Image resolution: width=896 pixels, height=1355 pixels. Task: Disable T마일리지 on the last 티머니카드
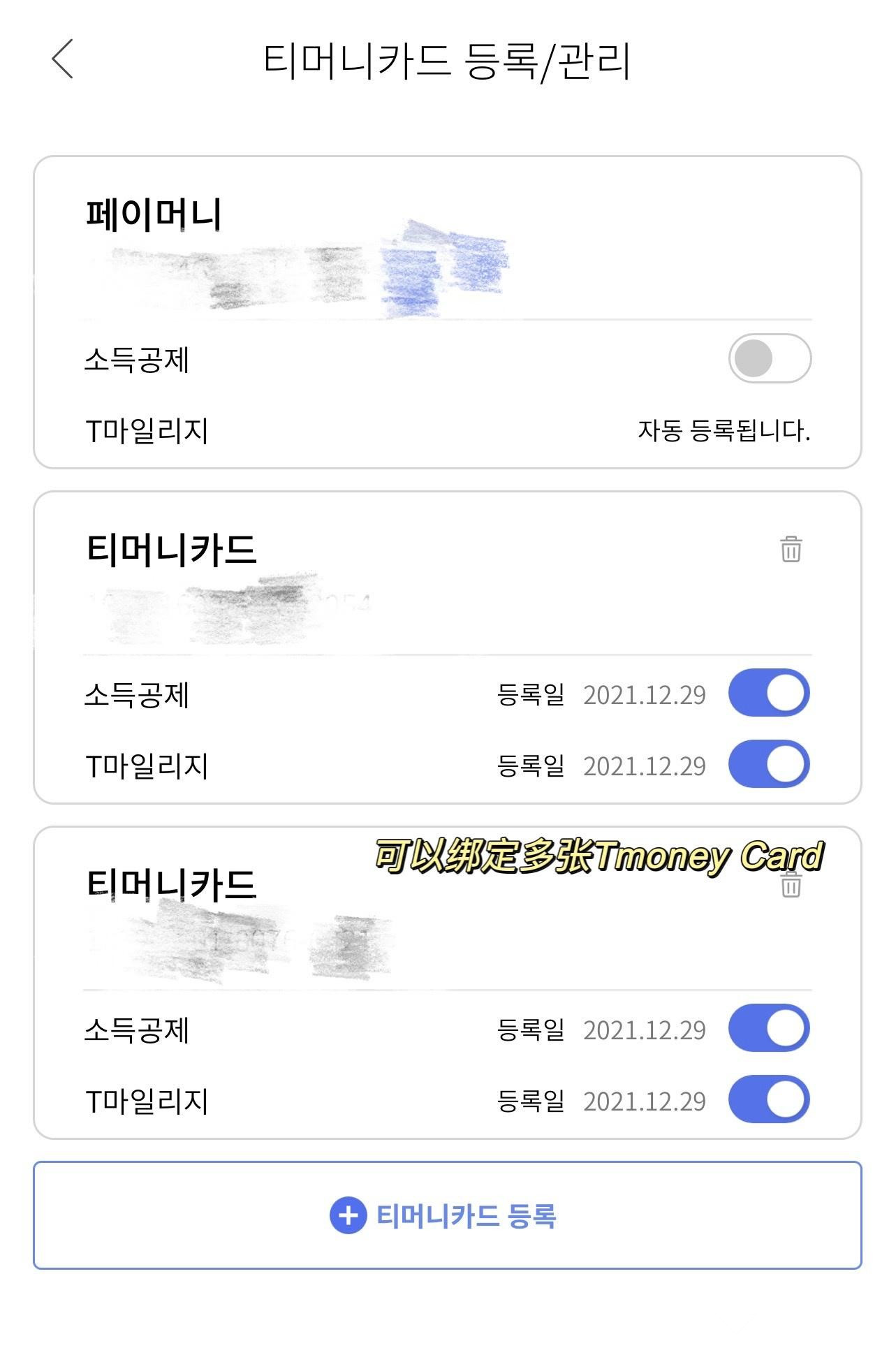point(769,1099)
